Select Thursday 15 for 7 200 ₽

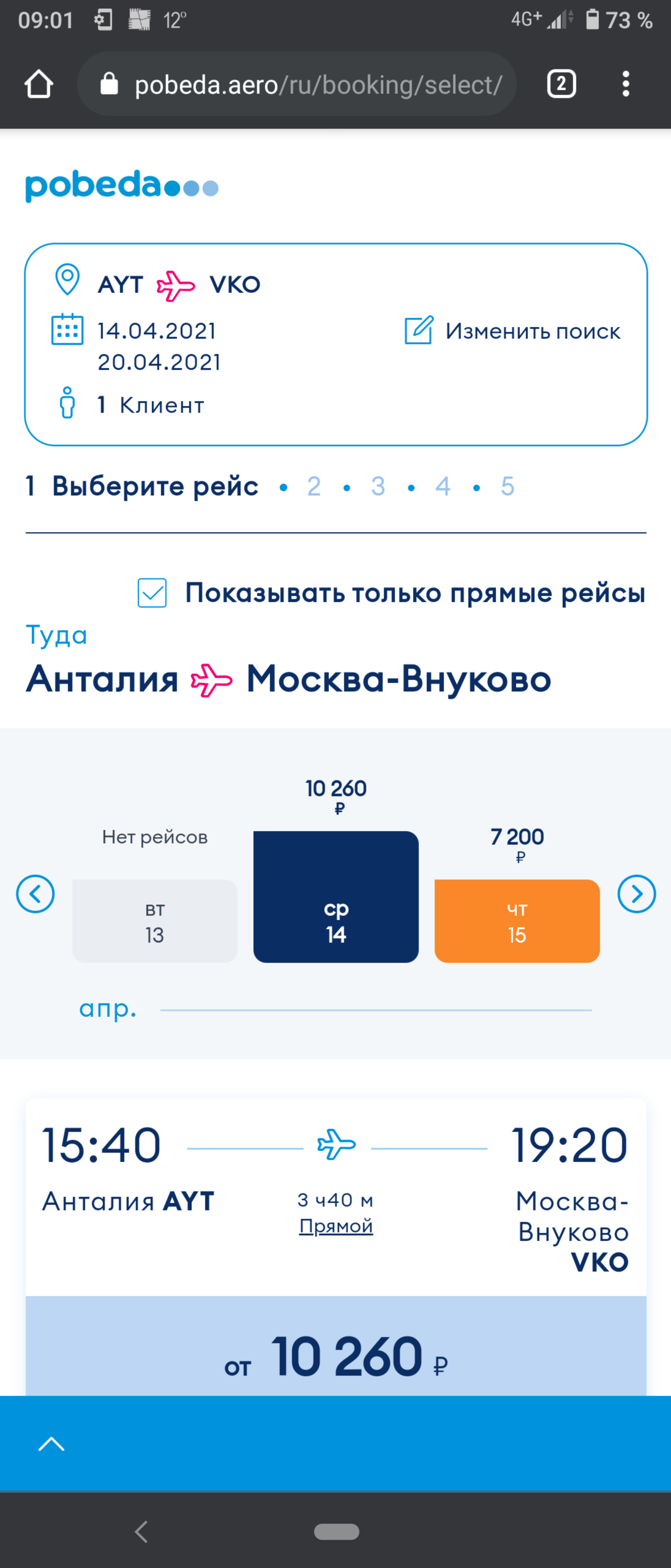tap(517, 920)
